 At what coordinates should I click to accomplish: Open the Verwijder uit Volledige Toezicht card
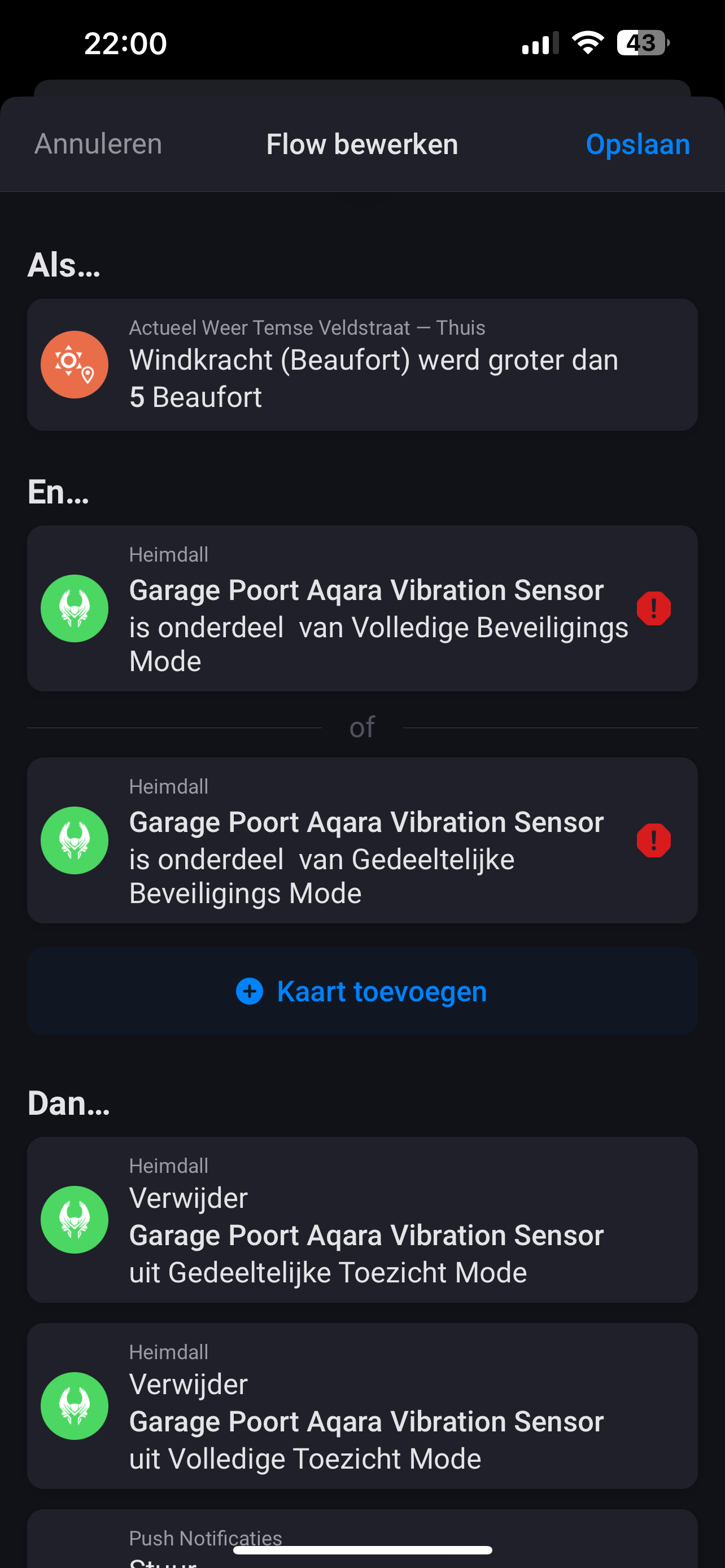(x=362, y=1405)
